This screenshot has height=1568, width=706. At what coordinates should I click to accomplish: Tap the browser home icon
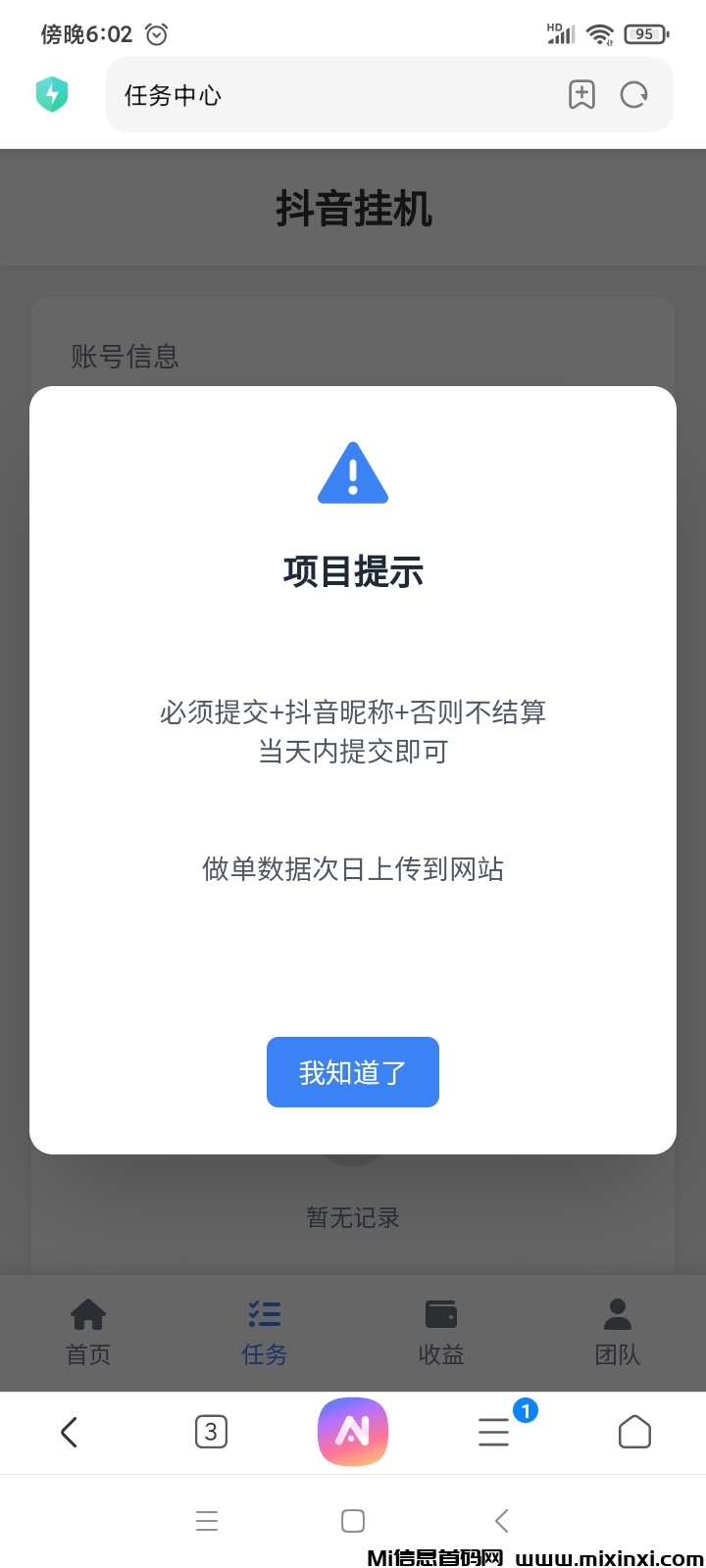[x=634, y=1432]
